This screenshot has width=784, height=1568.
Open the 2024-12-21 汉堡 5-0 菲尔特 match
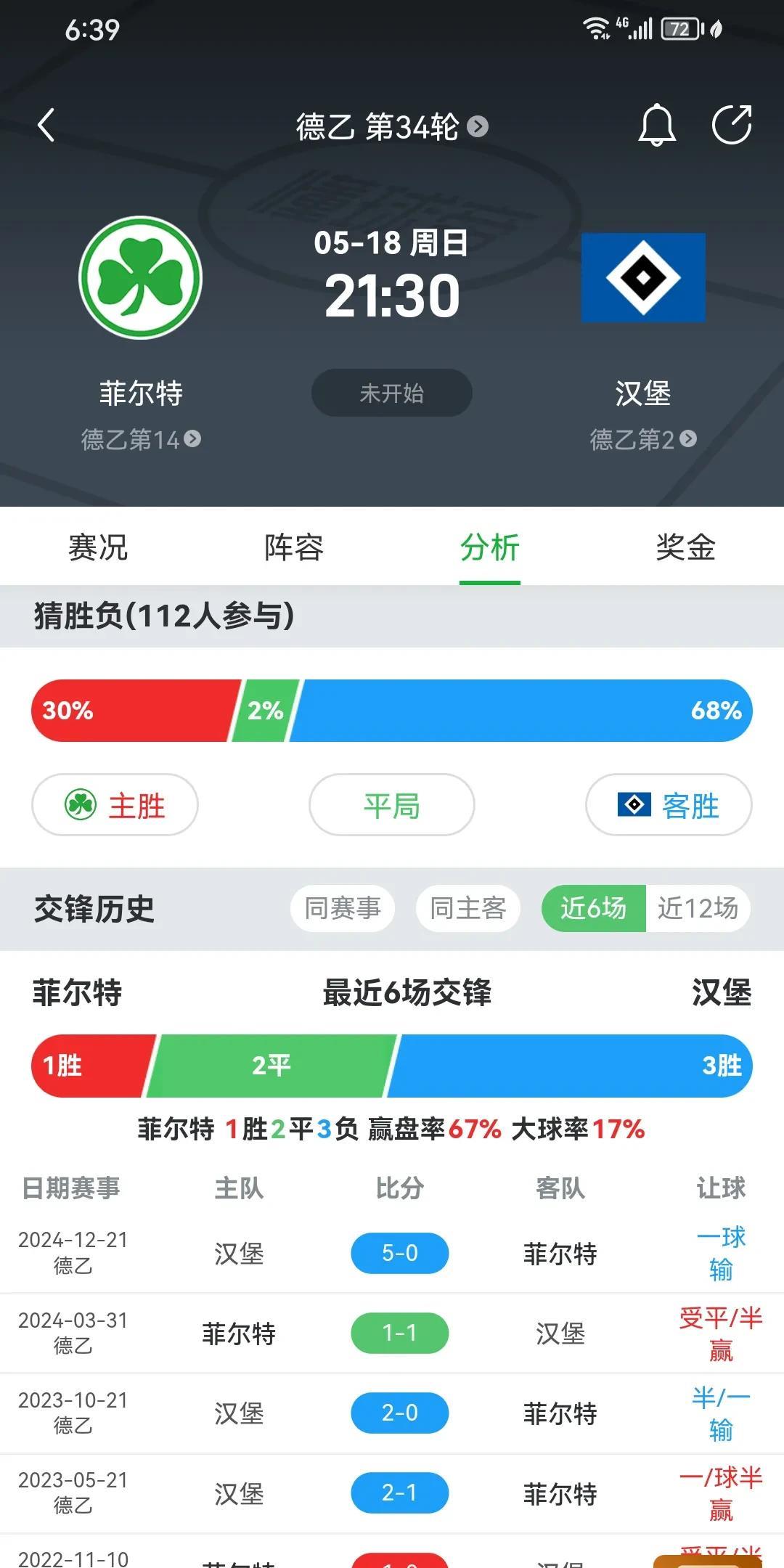pyautogui.click(x=392, y=1253)
